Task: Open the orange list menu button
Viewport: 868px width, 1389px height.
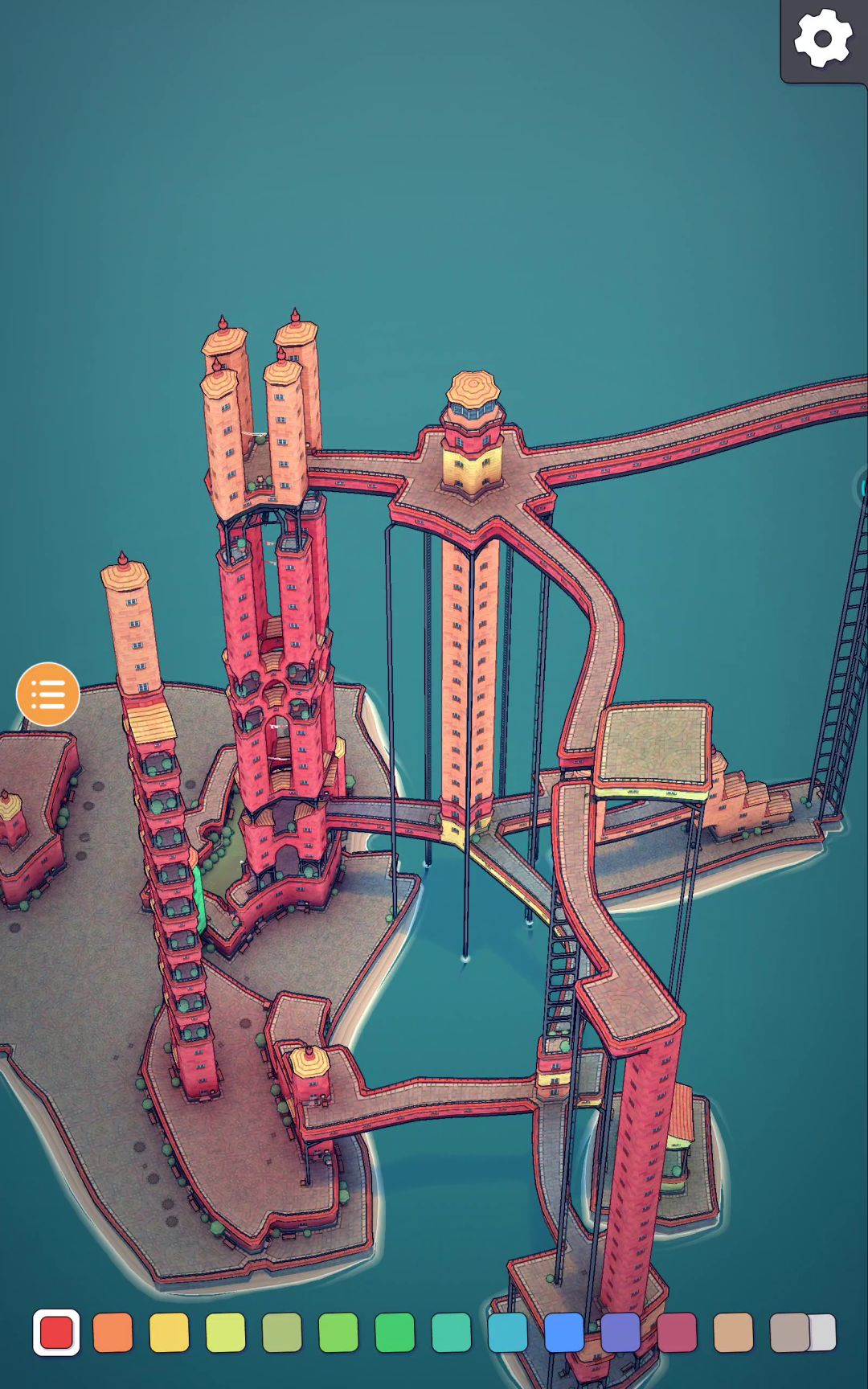Action: coord(48,694)
